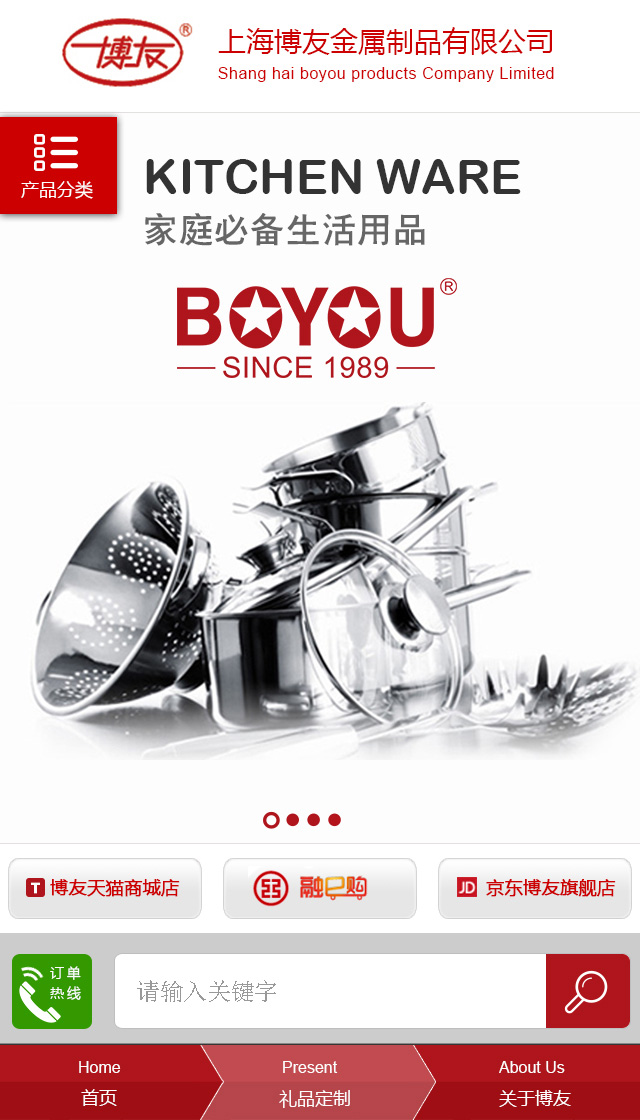This screenshot has width=640, height=1120.
Task: Open the 产品分类 category menu
Action: click(x=58, y=165)
